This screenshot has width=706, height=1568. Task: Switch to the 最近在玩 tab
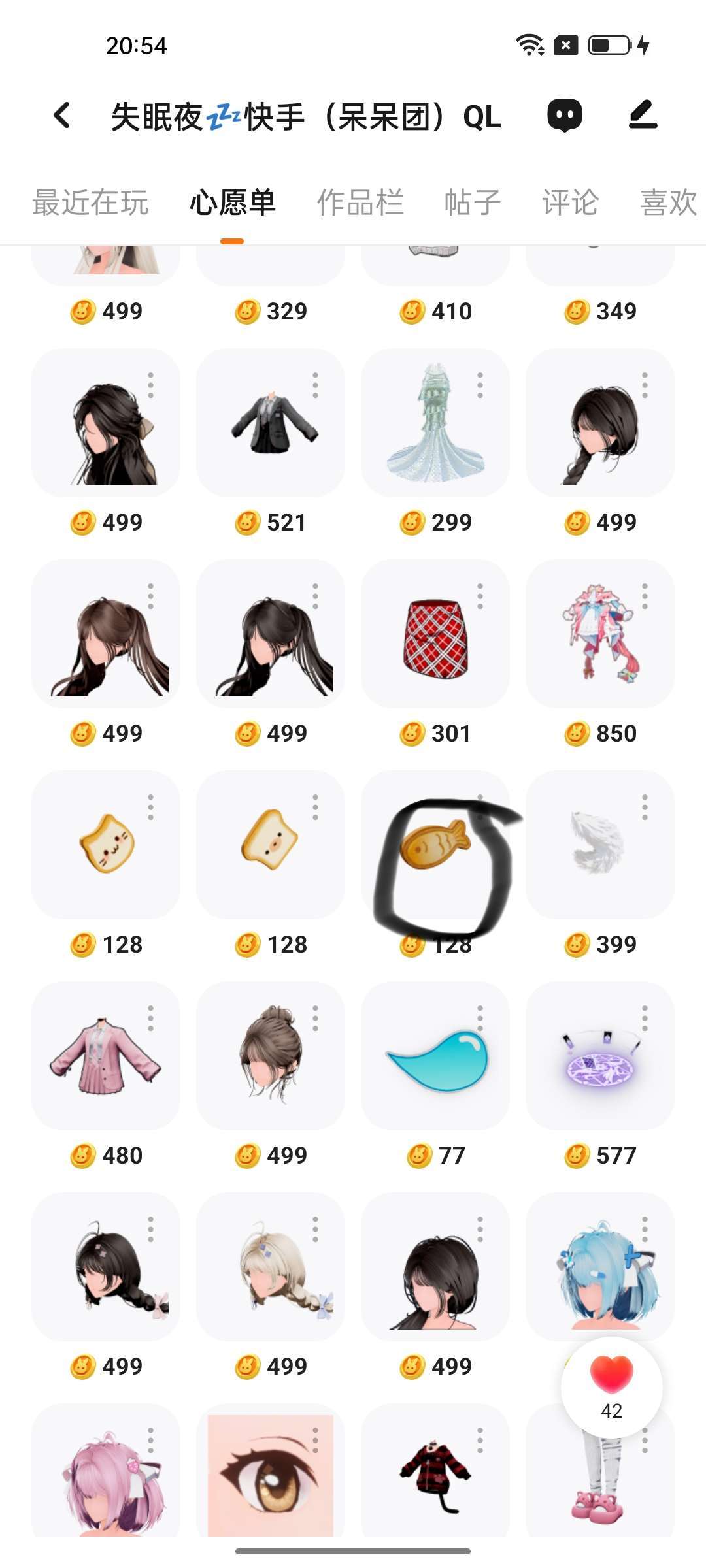[90, 203]
